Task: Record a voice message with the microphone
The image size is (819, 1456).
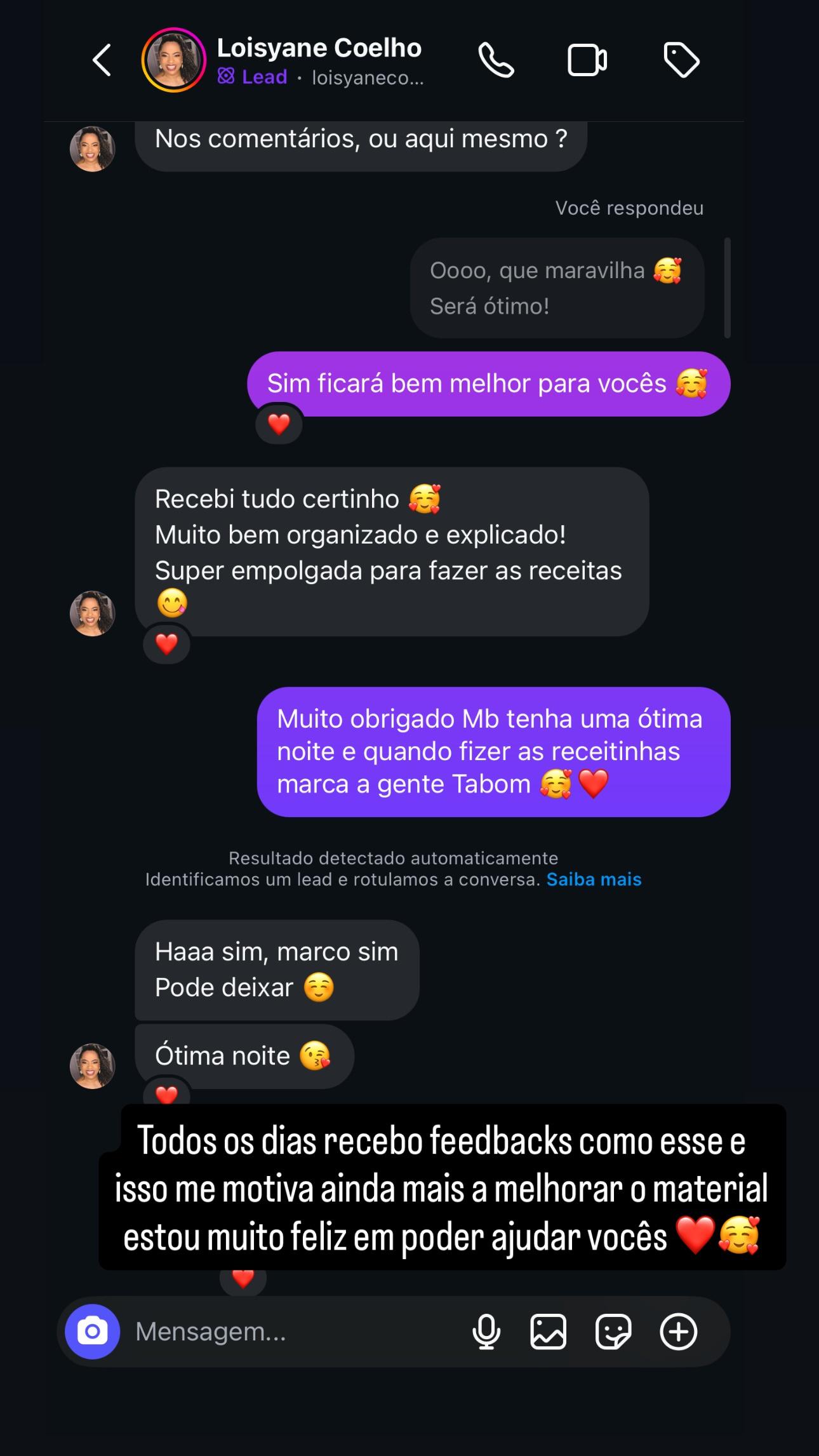Action: pyautogui.click(x=486, y=1331)
